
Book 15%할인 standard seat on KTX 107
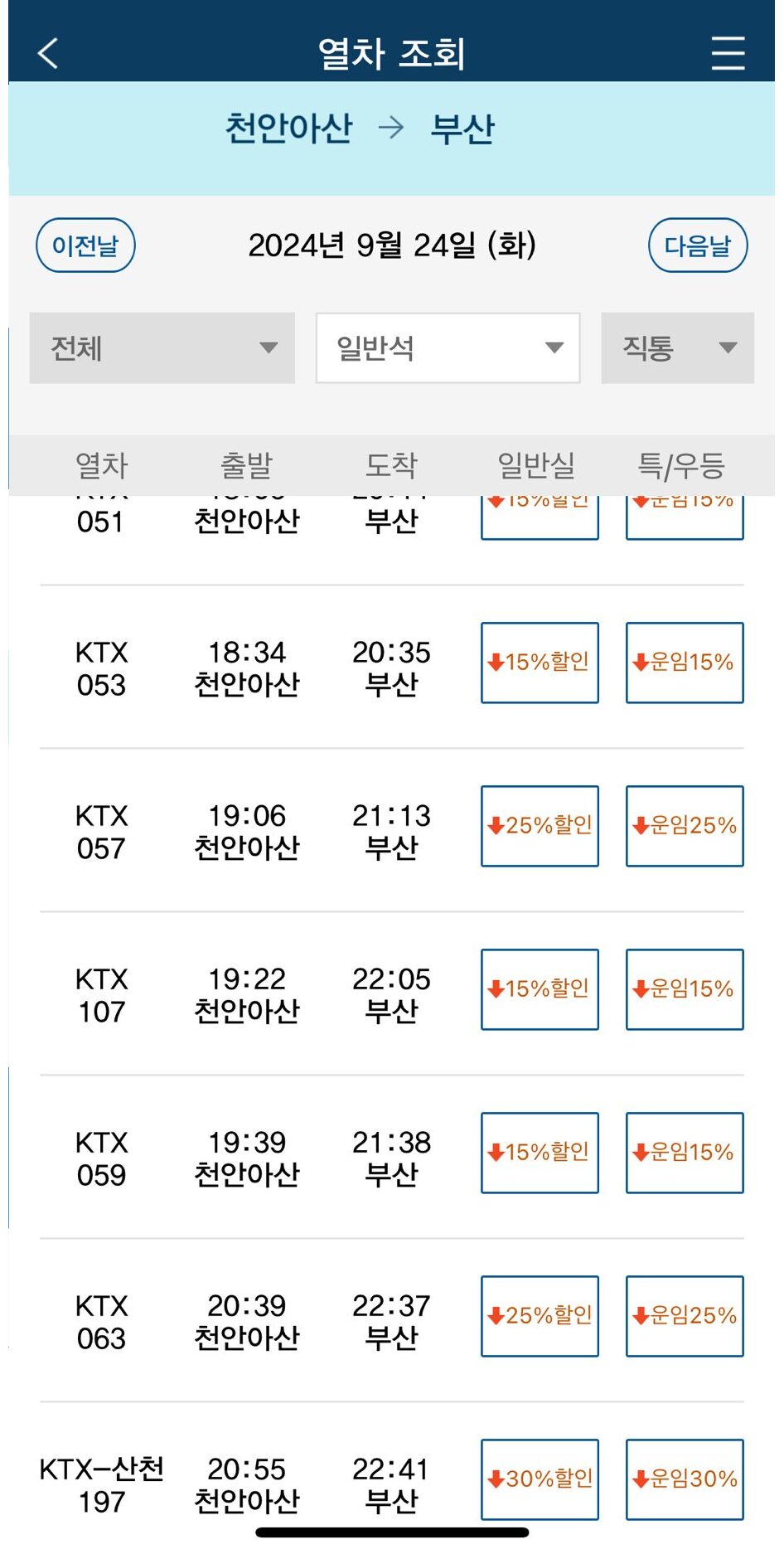[540, 989]
